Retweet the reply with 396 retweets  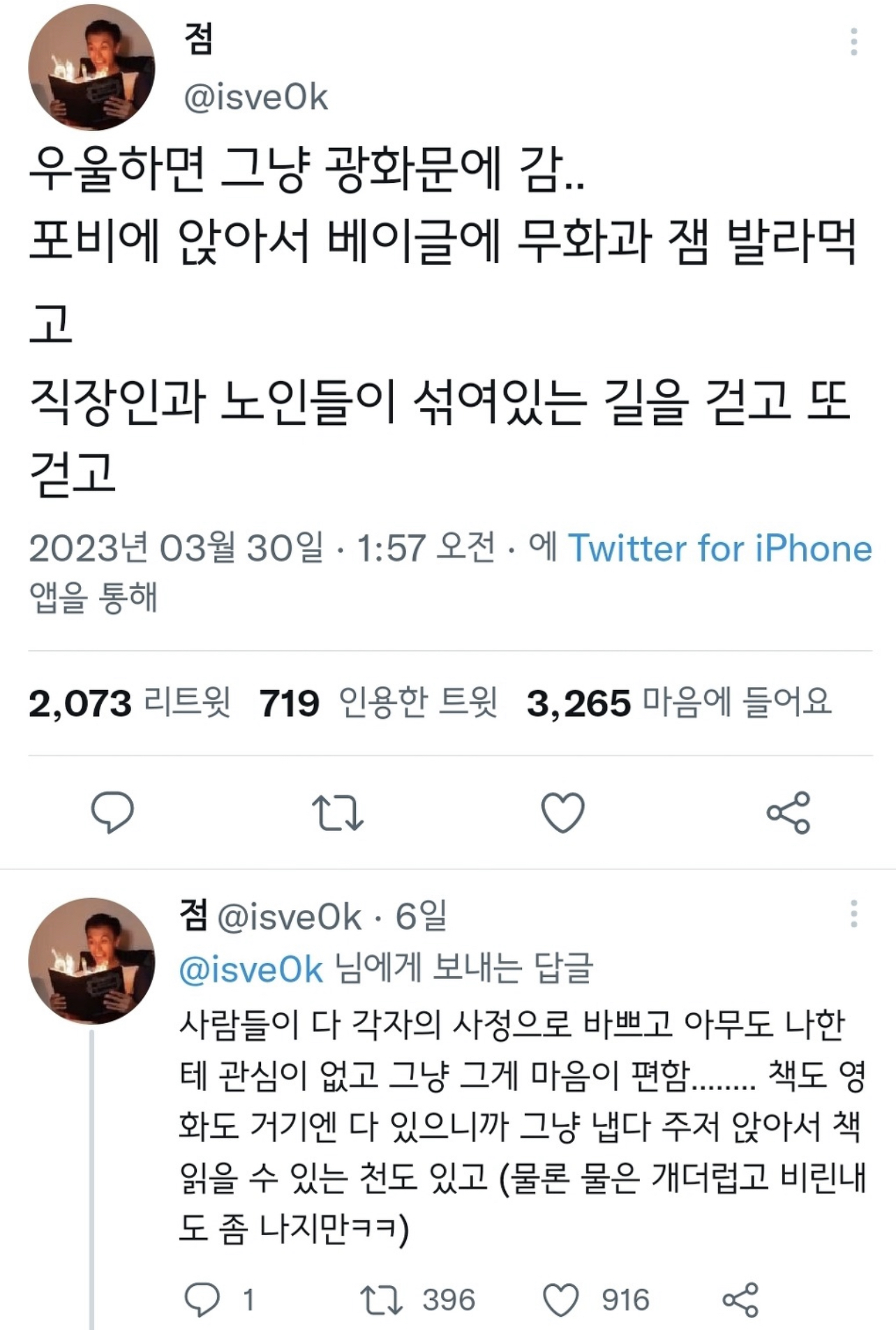[x=381, y=1300]
